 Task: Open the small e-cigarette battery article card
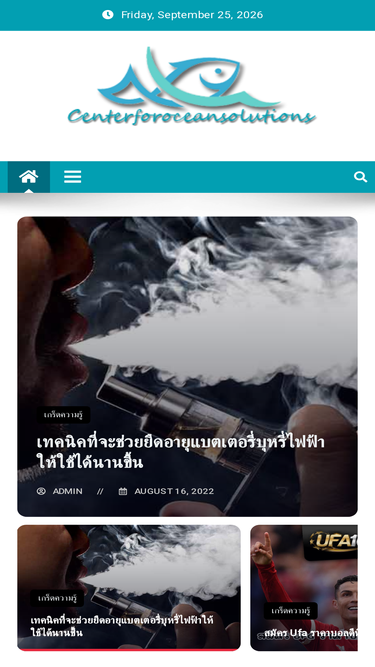coord(129,587)
